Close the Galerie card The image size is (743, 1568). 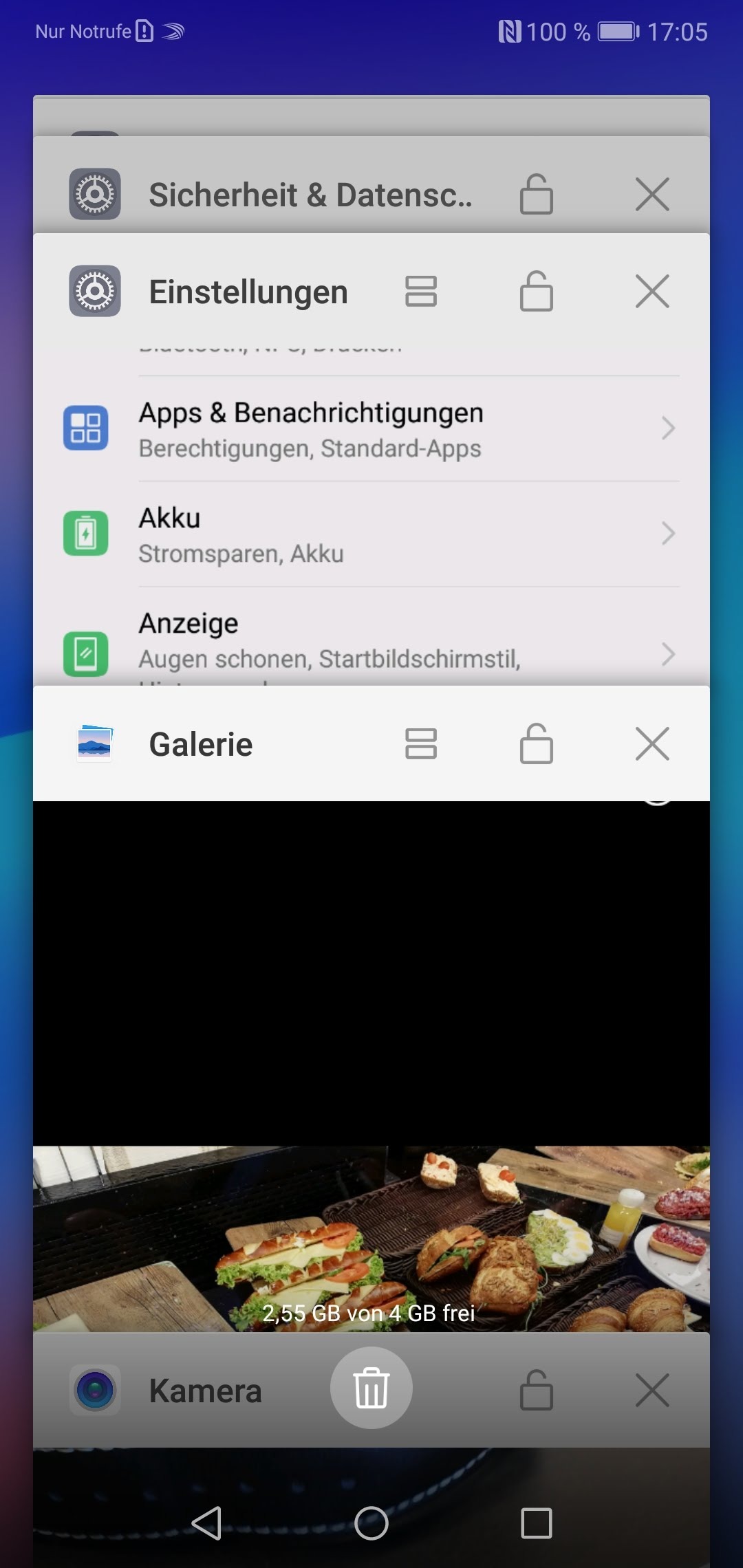coord(652,744)
